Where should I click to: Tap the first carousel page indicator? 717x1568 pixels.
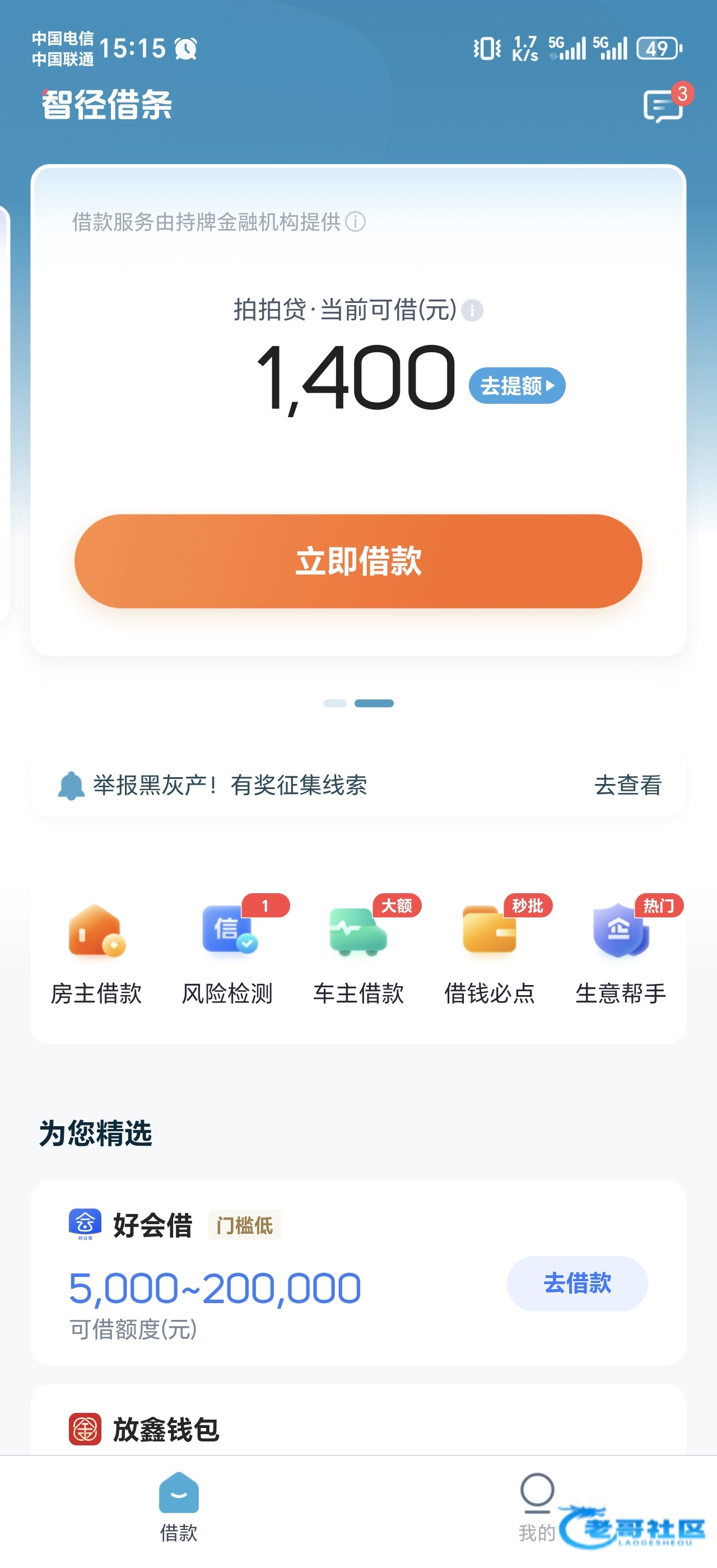(335, 703)
